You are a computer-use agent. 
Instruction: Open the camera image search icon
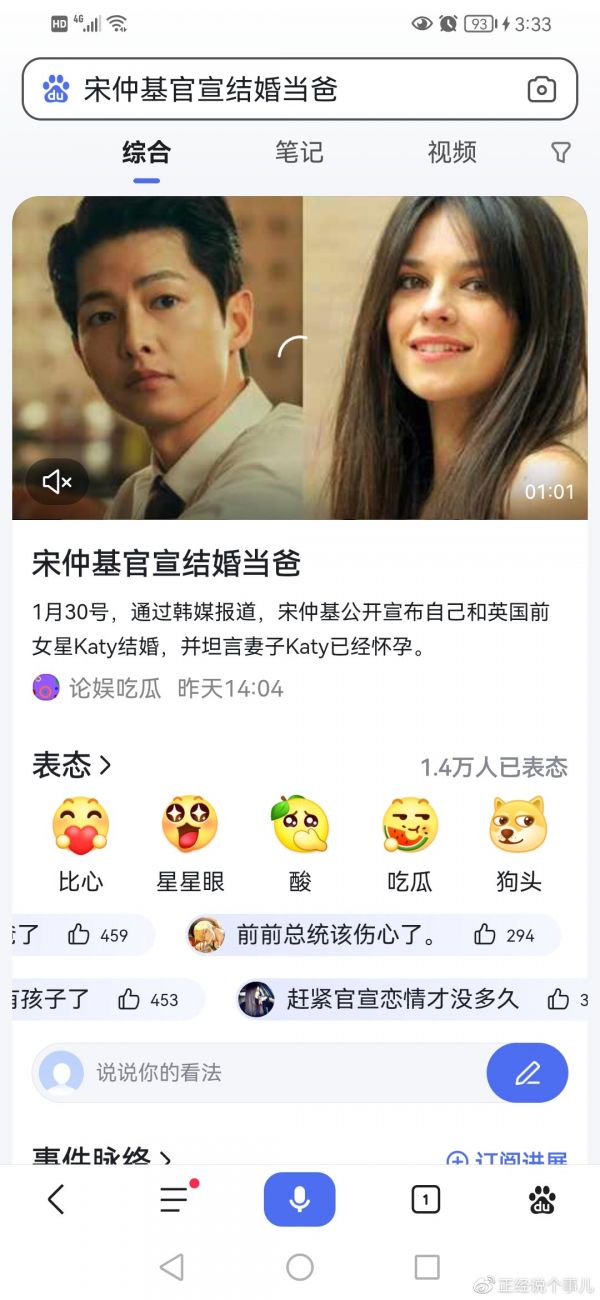pos(541,89)
